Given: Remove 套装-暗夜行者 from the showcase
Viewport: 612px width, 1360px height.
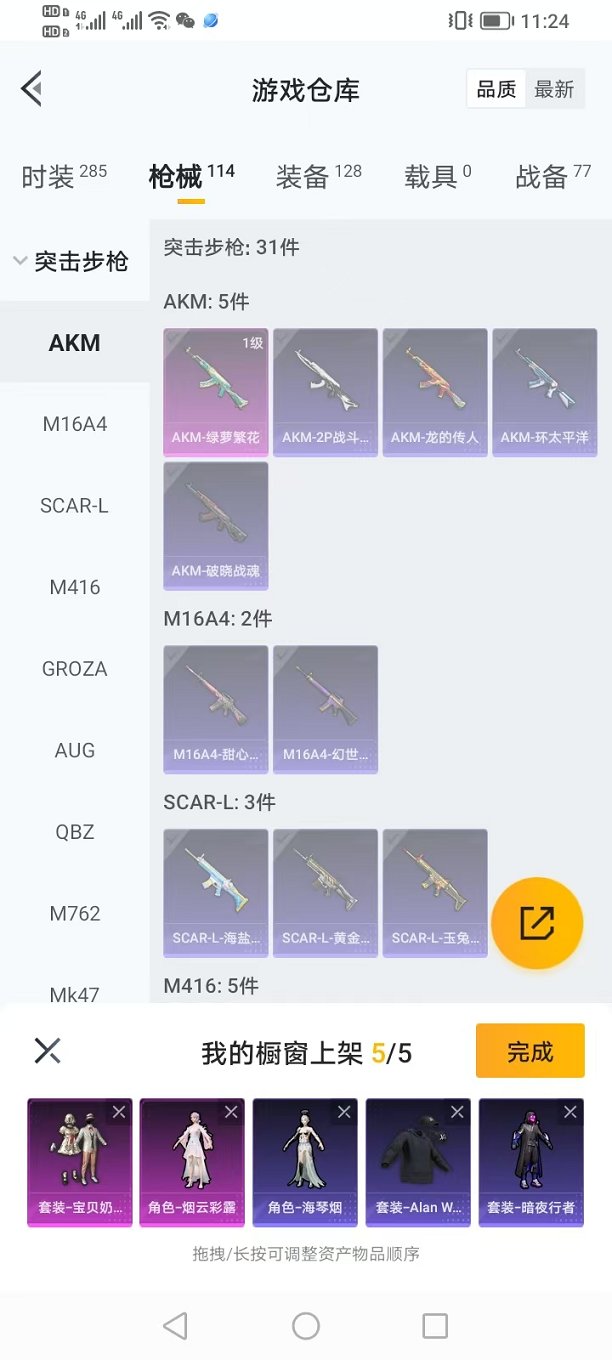Looking at the screenshot, I should tap(570, 1112).
